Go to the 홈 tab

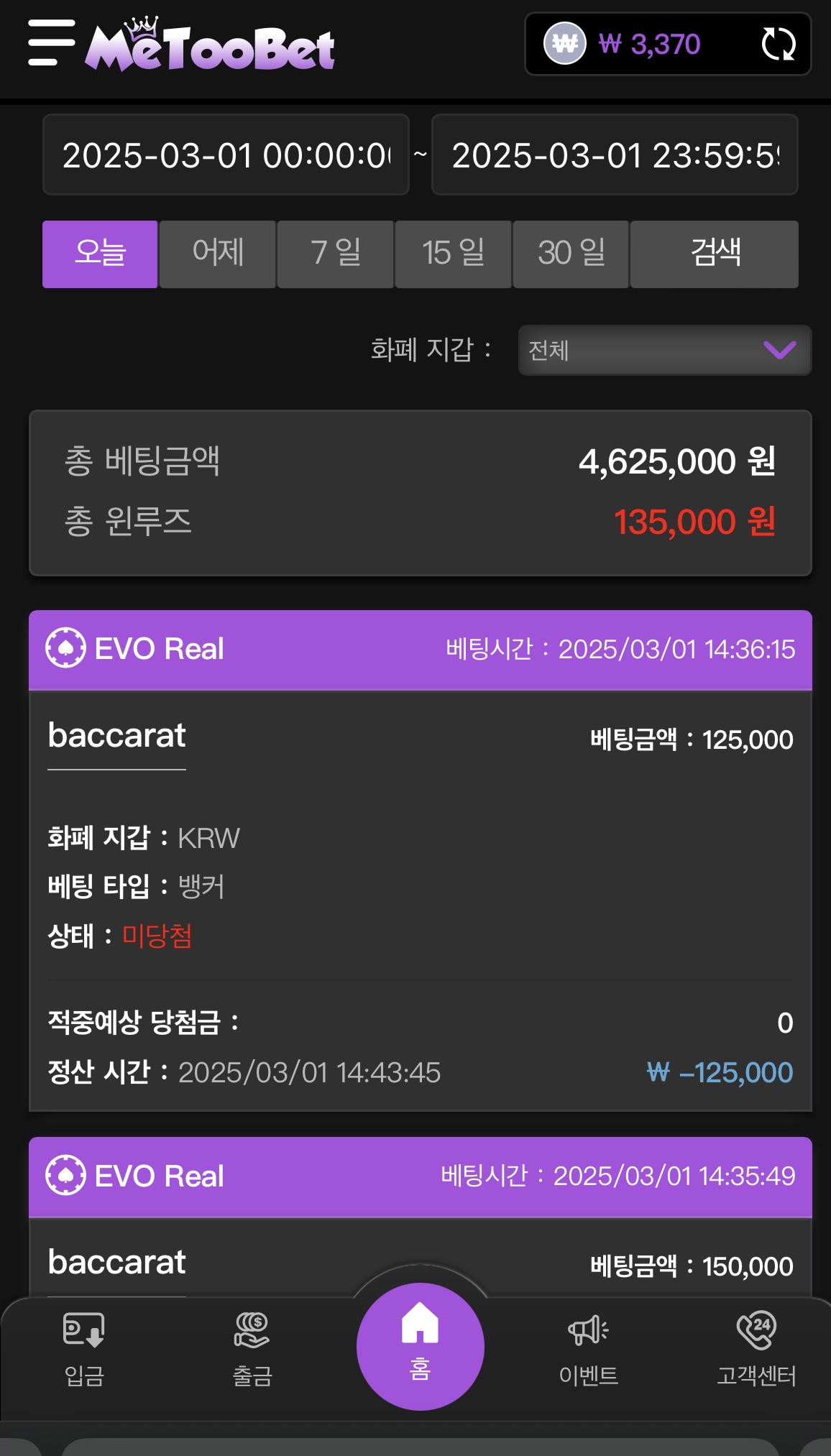(x=421, y=1346)
